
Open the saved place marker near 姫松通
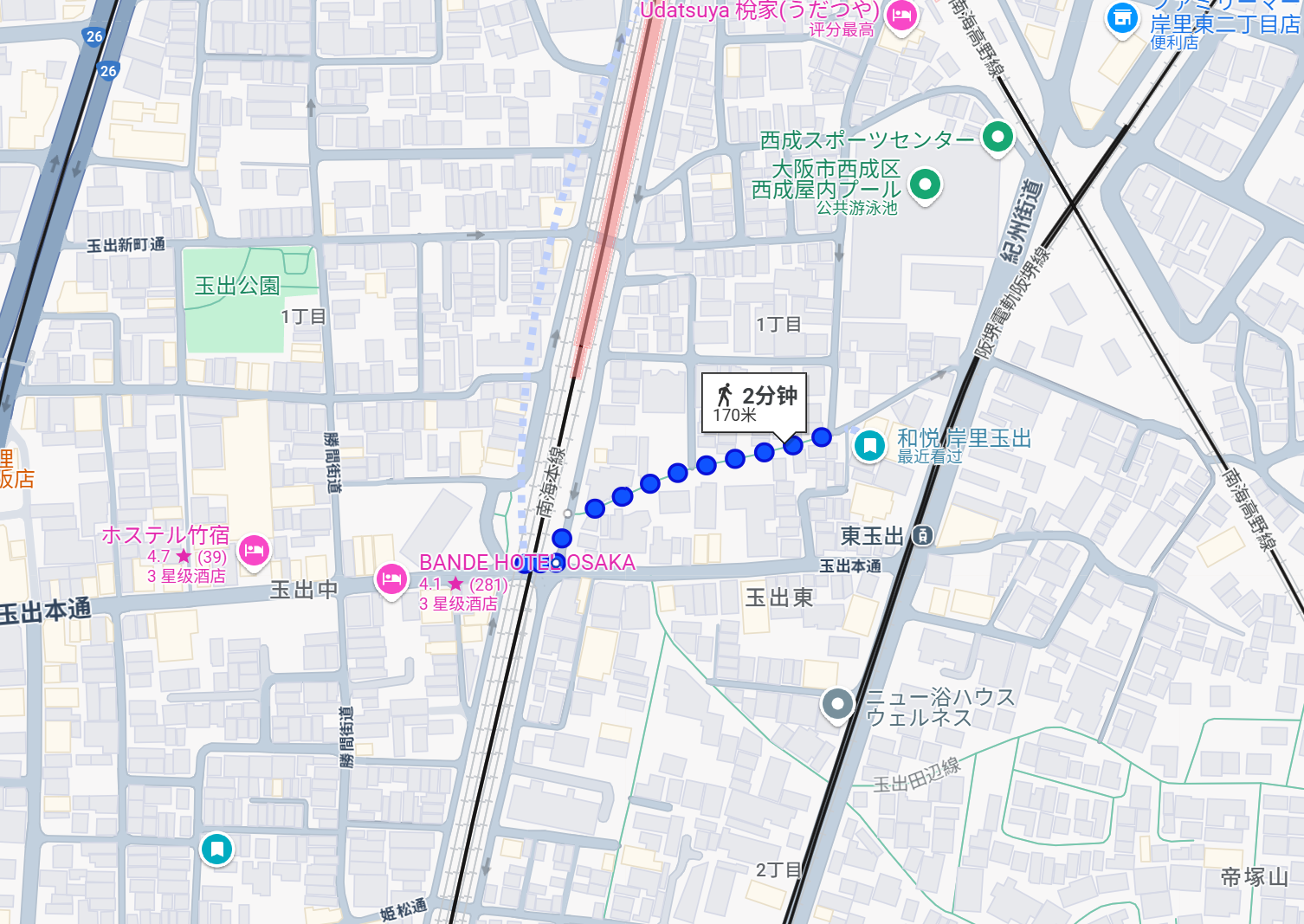click(216, 849)
